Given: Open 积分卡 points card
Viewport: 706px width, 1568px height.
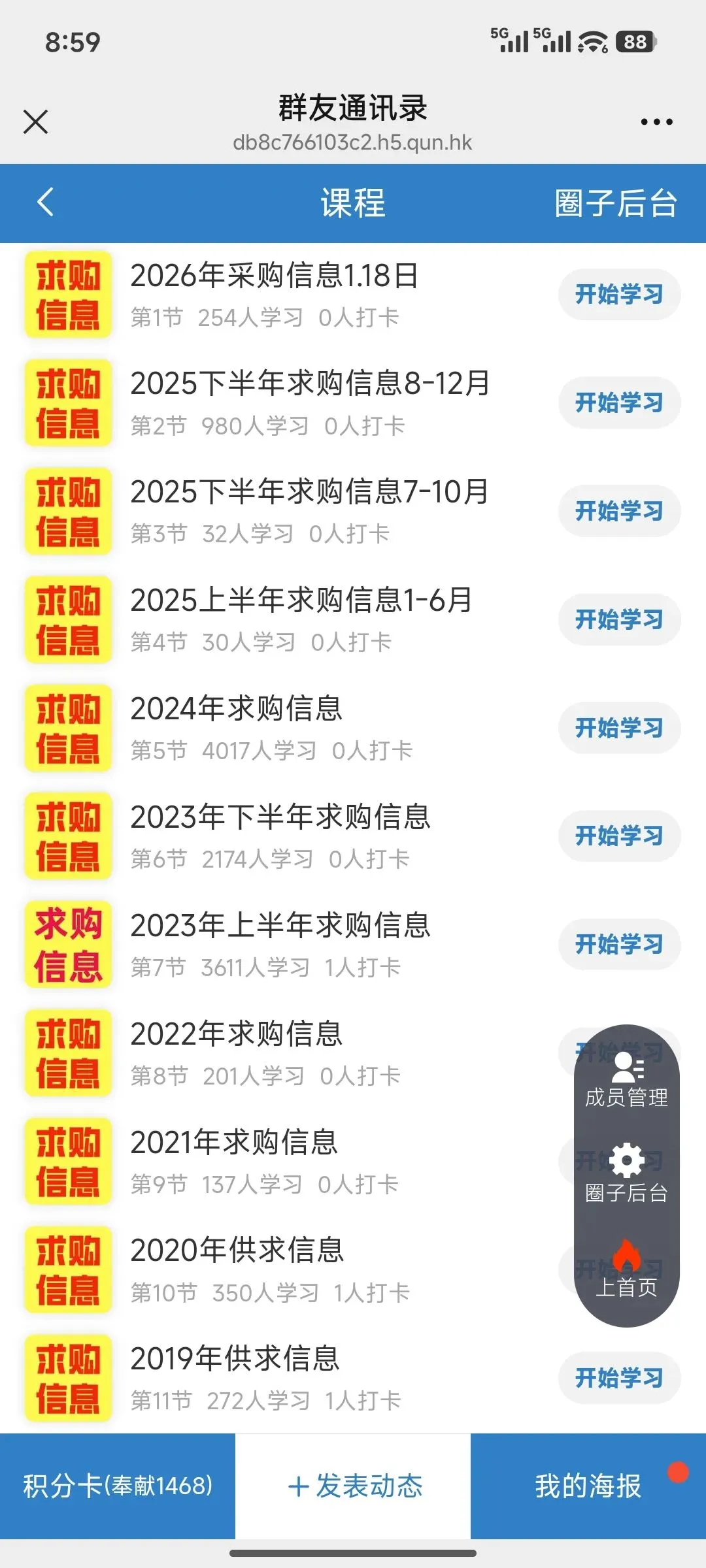Looking at the screenshot, I should [118, 1486].
